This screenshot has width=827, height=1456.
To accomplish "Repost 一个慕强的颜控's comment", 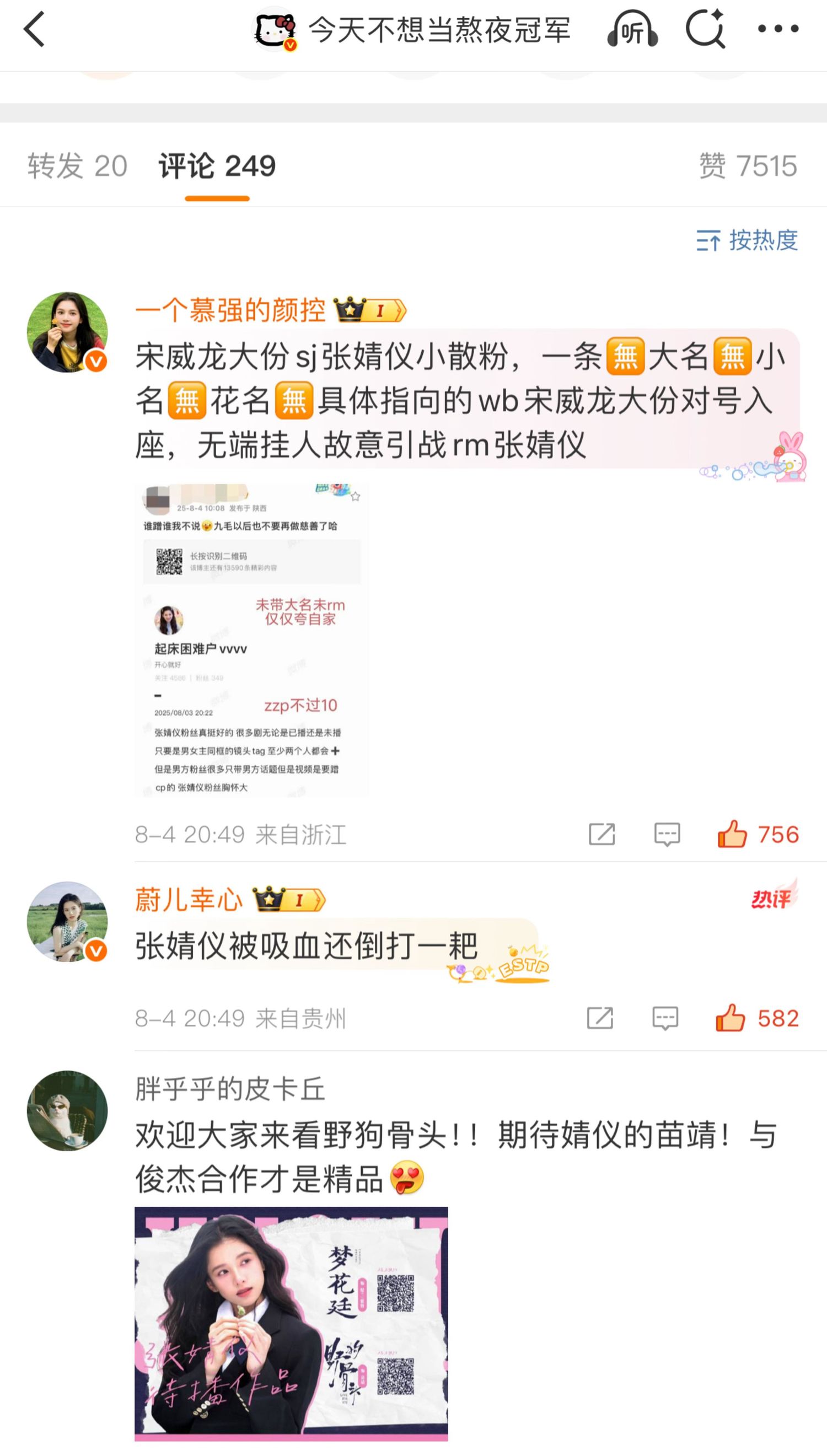I will pyautogui.click(x=602, y=835).
